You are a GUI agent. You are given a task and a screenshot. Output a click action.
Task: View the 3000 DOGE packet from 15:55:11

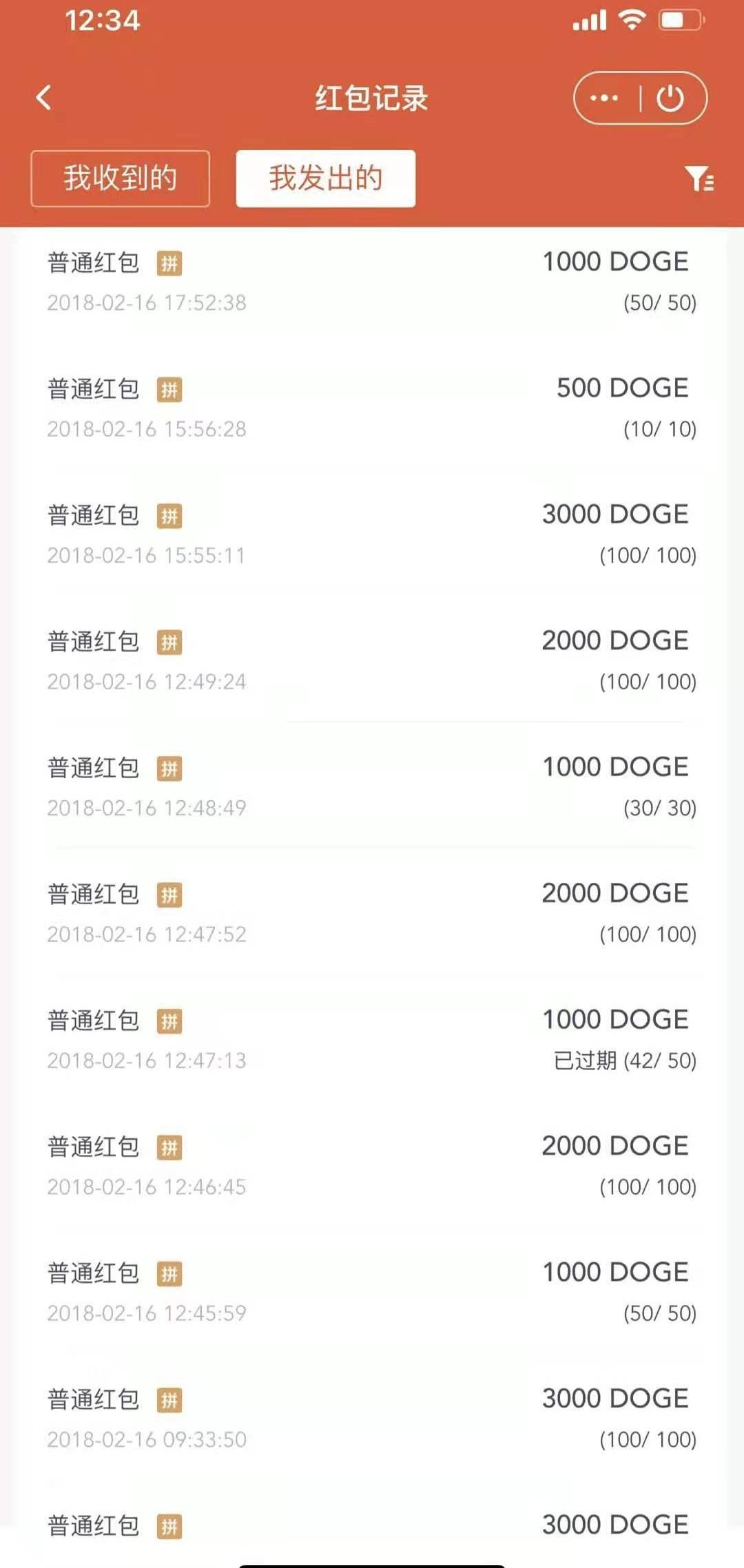pyautogui.click(x=372, y=534)
